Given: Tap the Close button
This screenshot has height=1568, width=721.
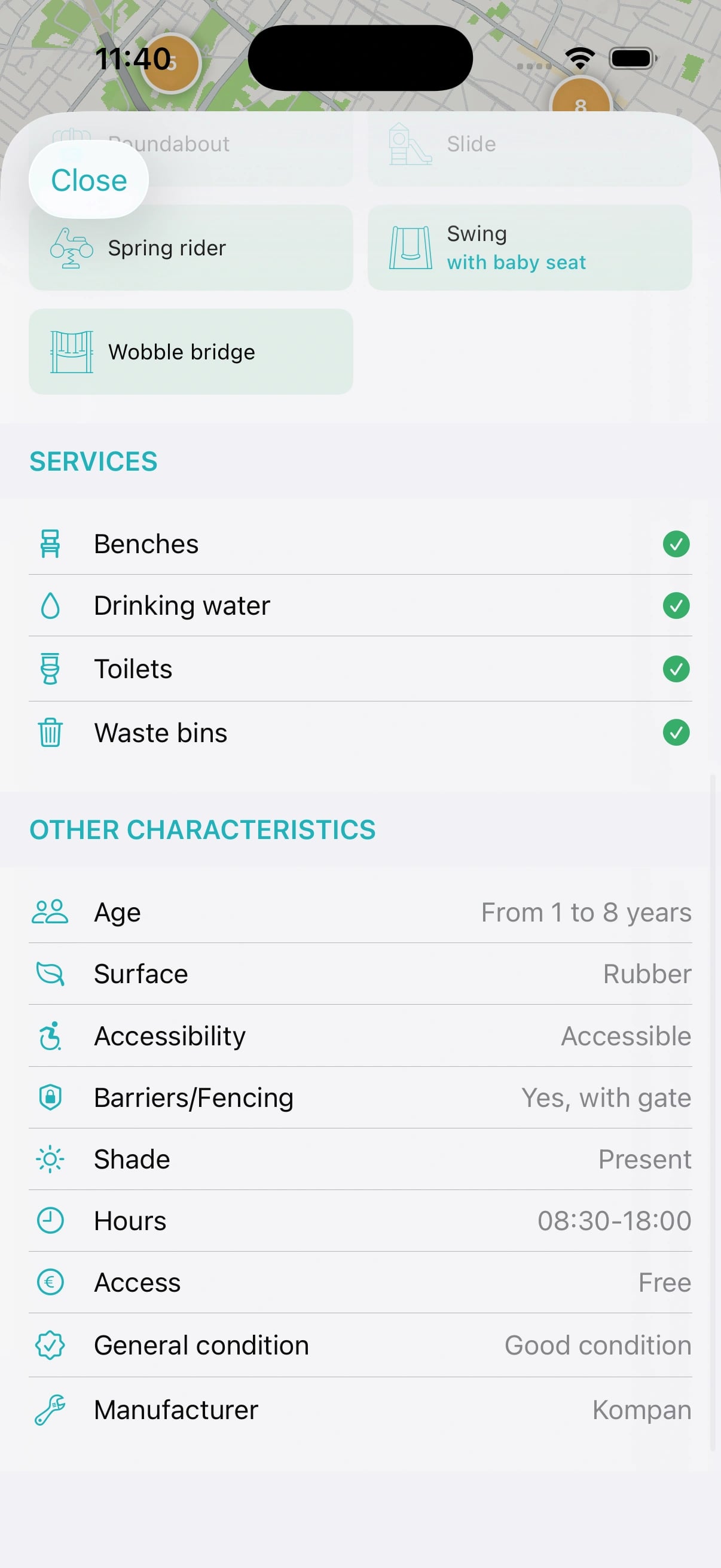Looking at the screenshot, I should [x=89, y=180].
